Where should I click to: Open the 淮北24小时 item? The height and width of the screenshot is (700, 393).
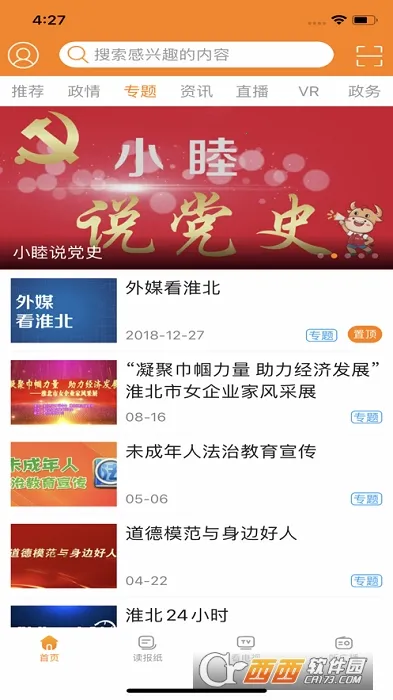coord(196,615)
